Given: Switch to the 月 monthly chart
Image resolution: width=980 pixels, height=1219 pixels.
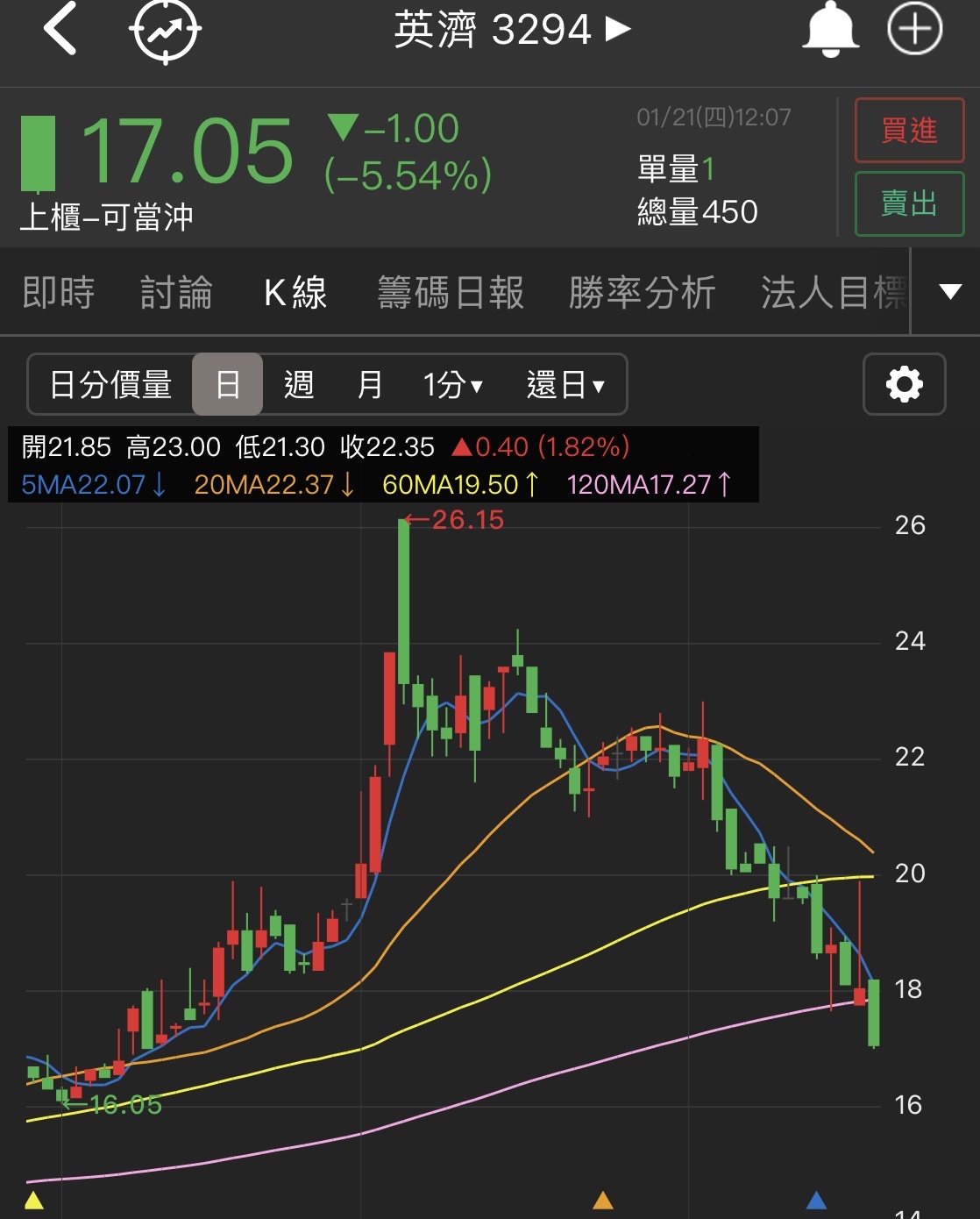Looking at the screenshot, I should 370,385.
